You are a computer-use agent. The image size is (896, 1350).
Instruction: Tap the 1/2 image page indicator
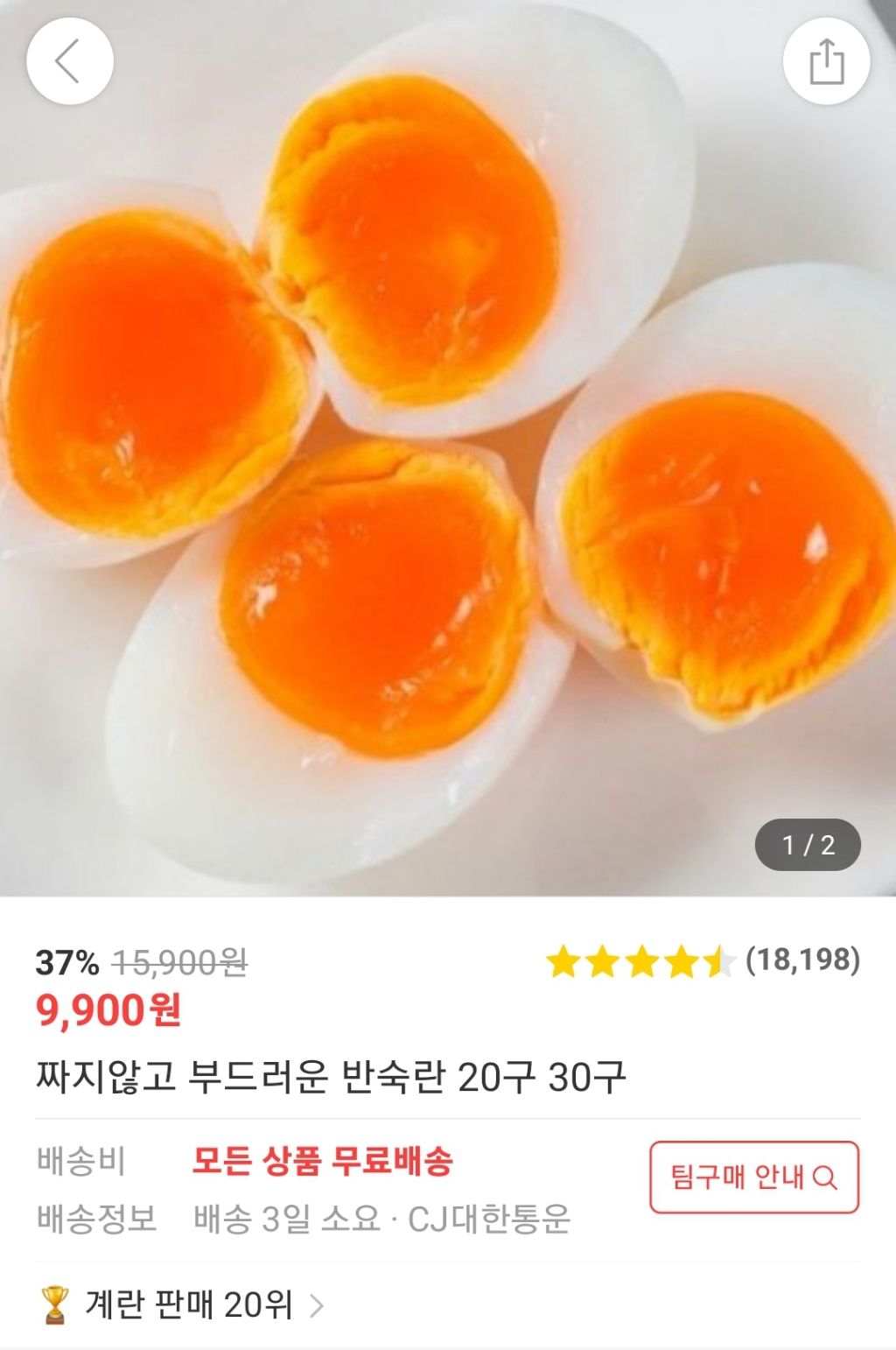807,844
